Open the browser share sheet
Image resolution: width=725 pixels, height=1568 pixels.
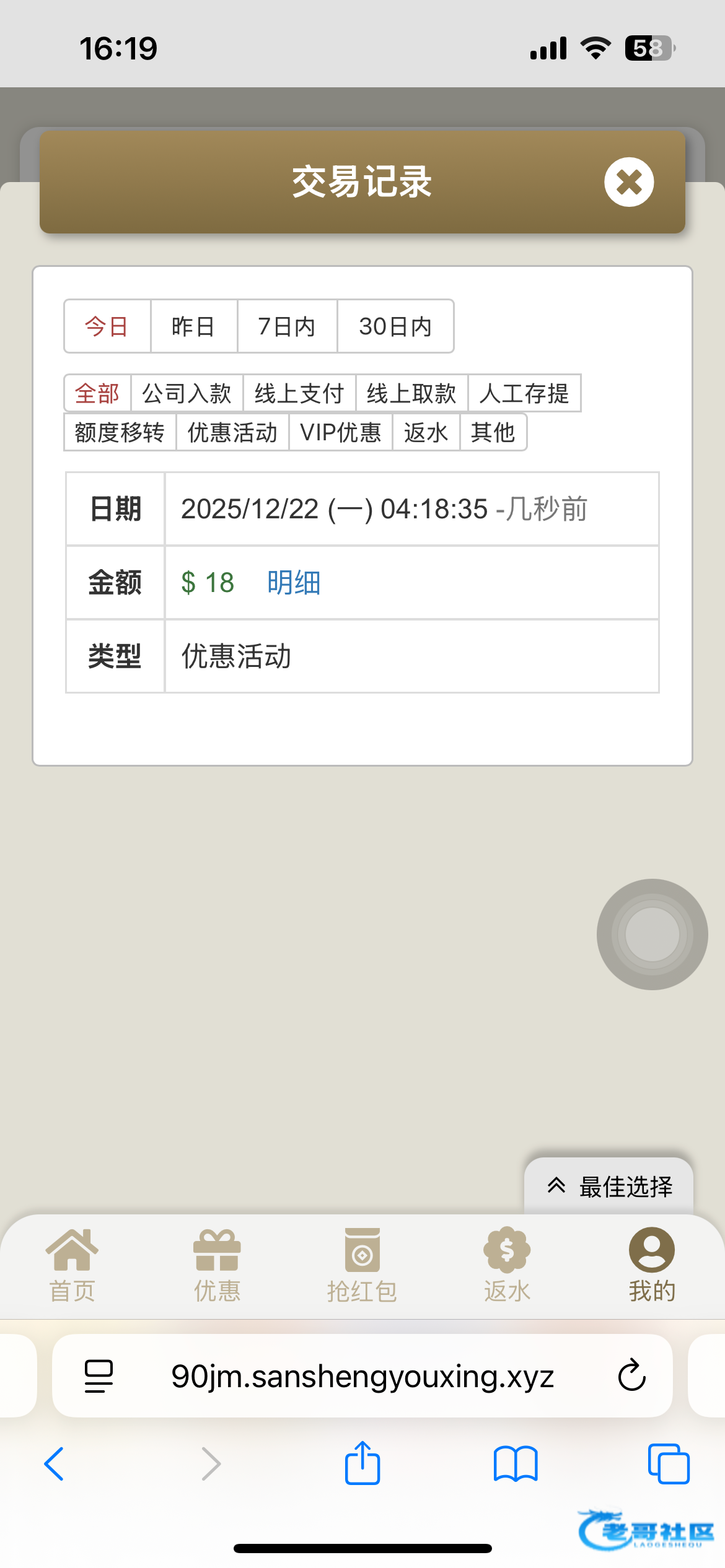[362, 1464]
